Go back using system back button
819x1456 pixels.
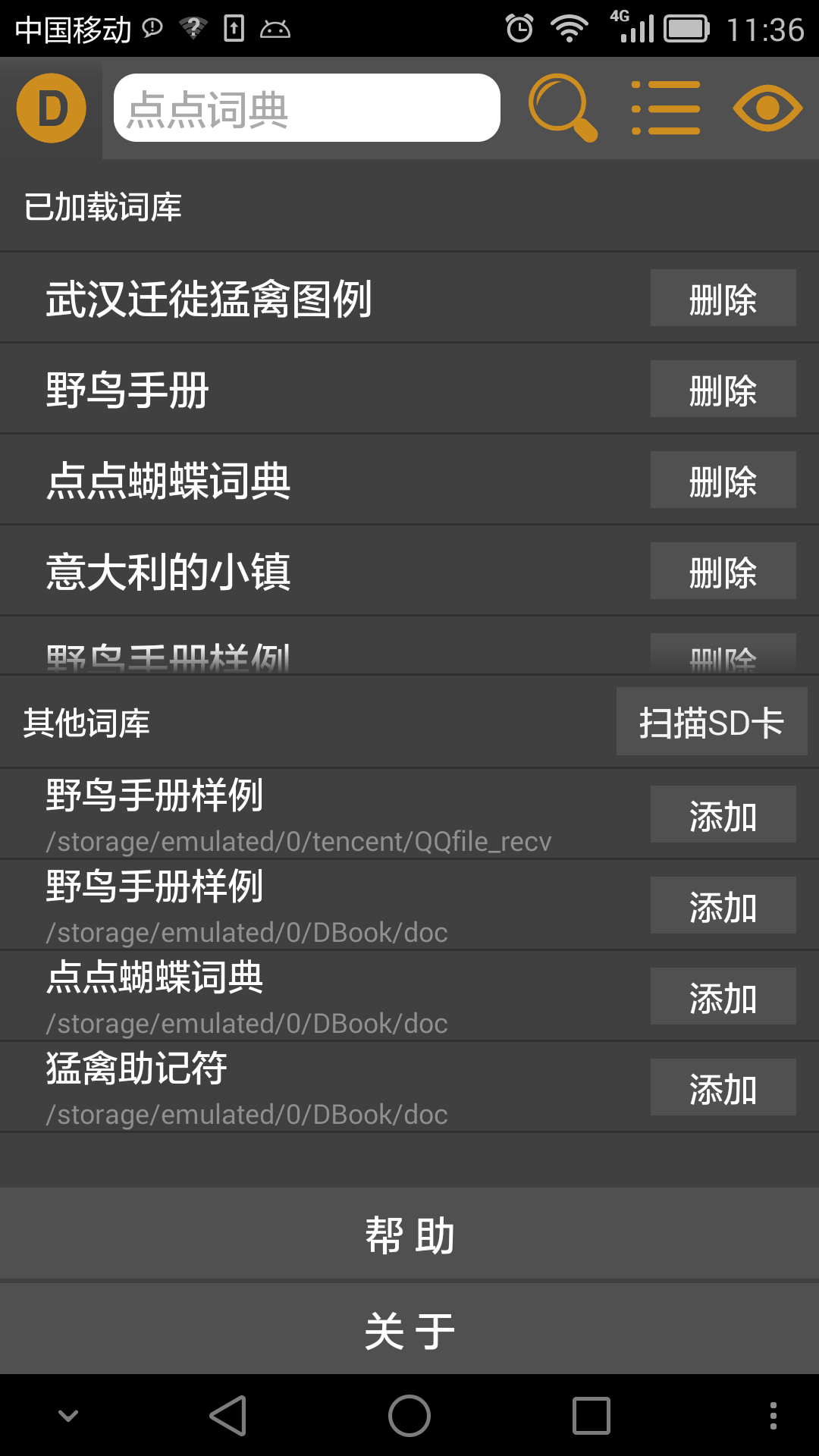(x=227, y=1416)
